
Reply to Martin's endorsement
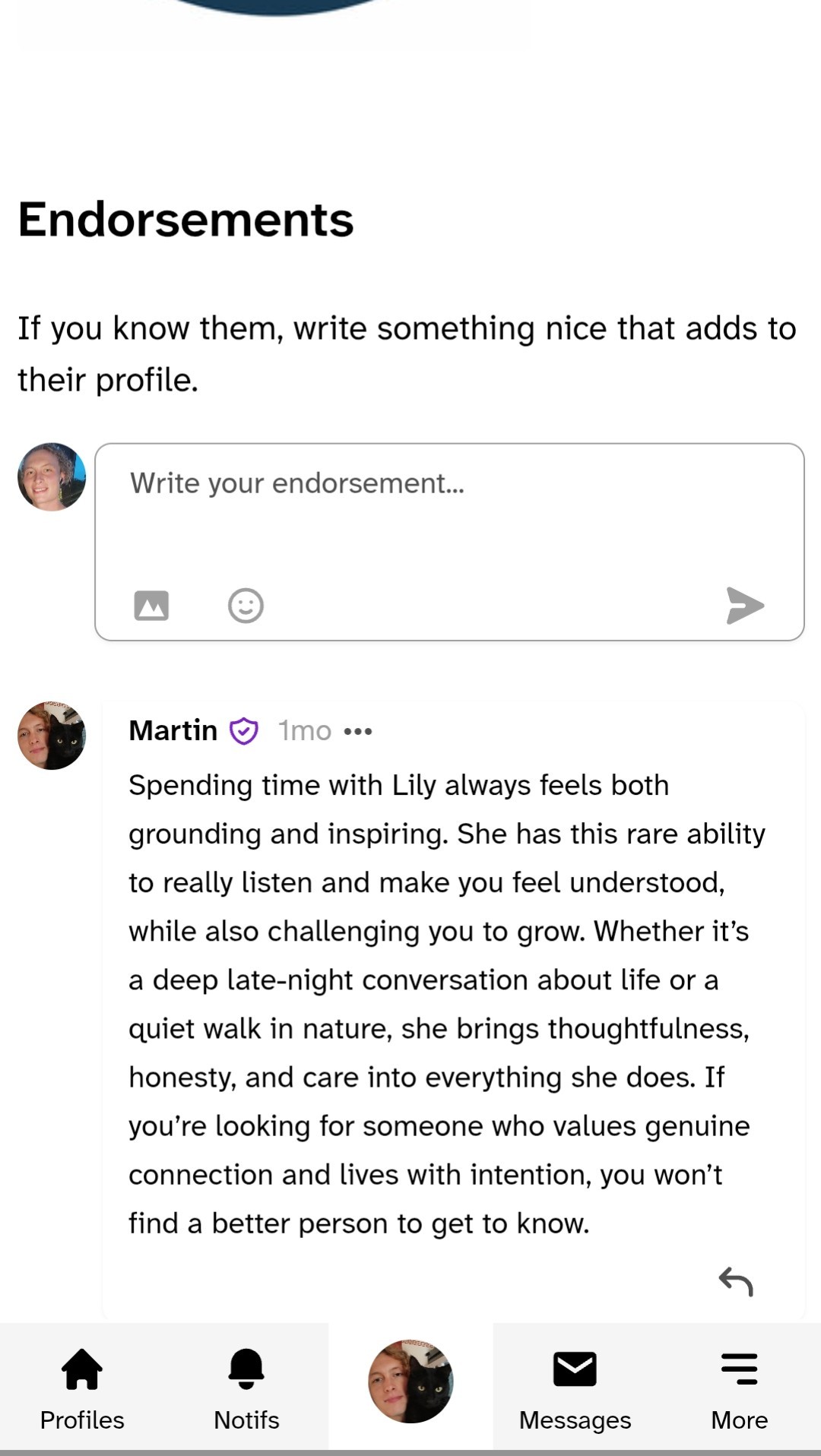coord(736,1281)
